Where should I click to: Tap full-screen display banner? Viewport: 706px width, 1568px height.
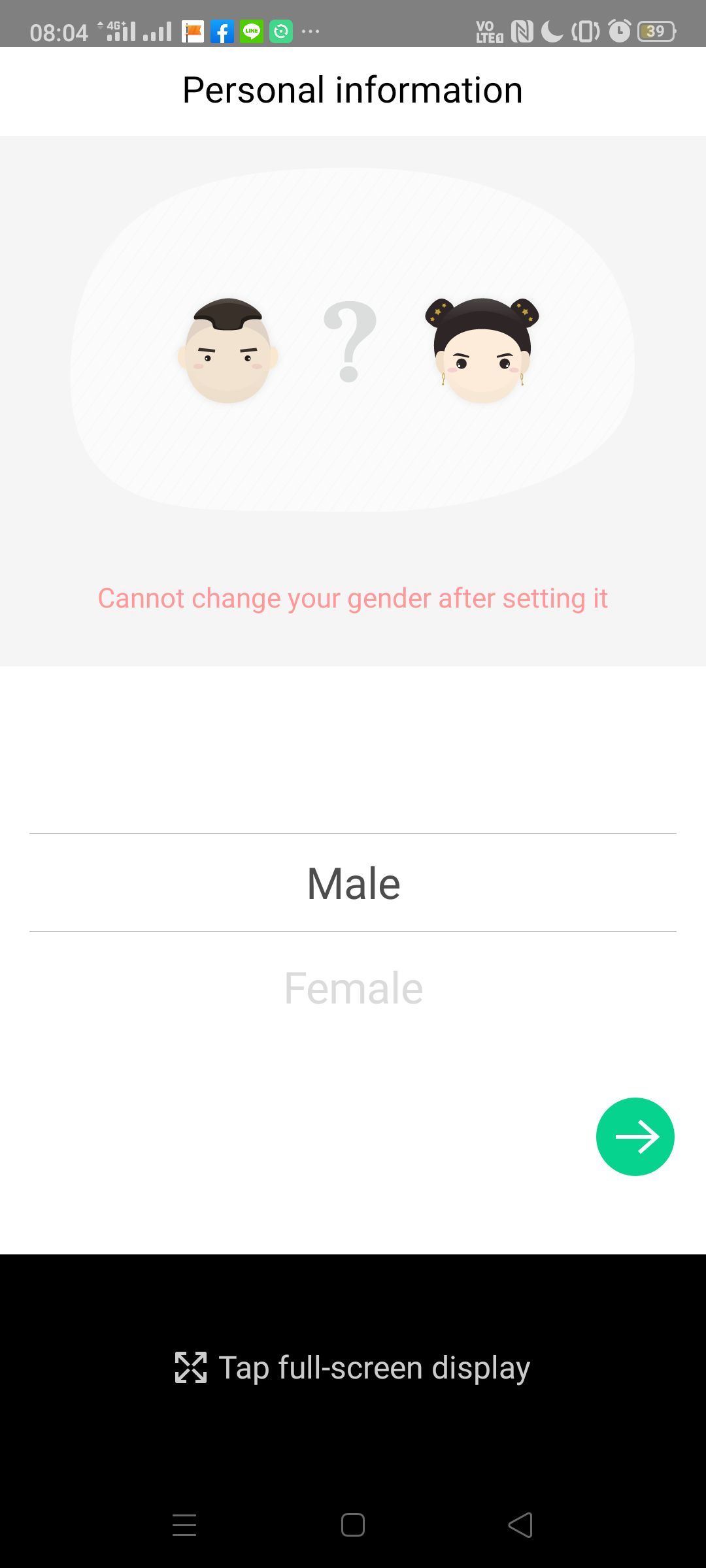click(x=353, y=1367)
